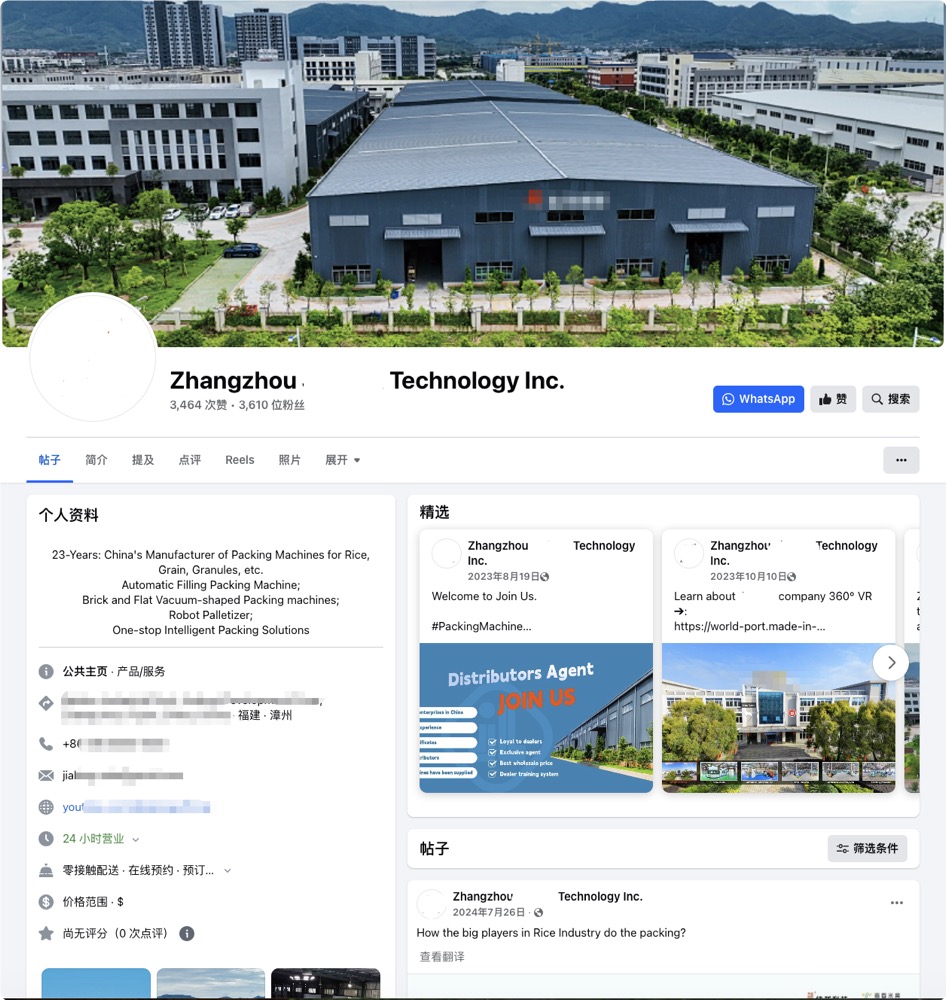Image resolution: width=946 pixels, height=1000 pixels.
Task: Expand the 24 小时营业 hours details
Action: 135,839
